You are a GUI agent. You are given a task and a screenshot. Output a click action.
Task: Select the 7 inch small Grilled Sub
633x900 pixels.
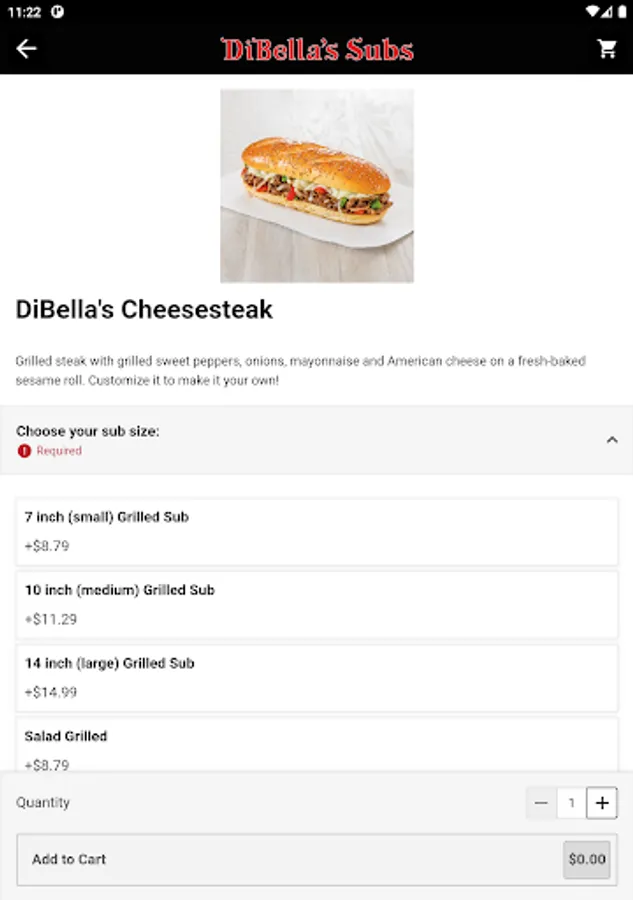pos(316,532)
